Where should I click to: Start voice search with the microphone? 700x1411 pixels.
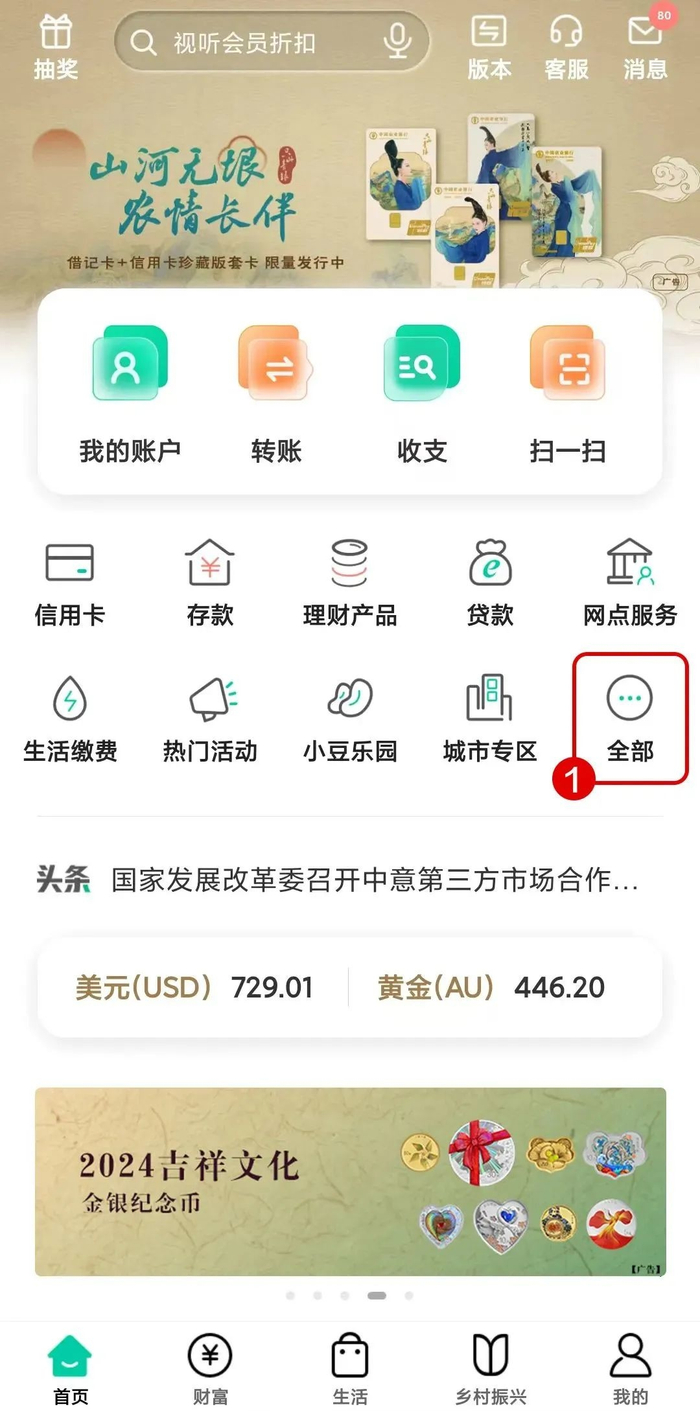(x=398, y=43)
